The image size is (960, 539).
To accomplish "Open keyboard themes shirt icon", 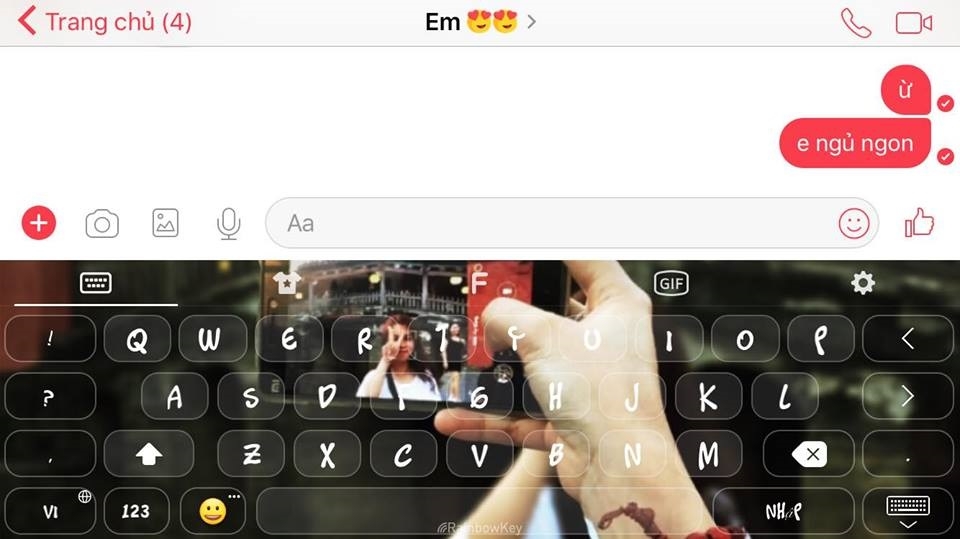I will click(x=288, y=283).
